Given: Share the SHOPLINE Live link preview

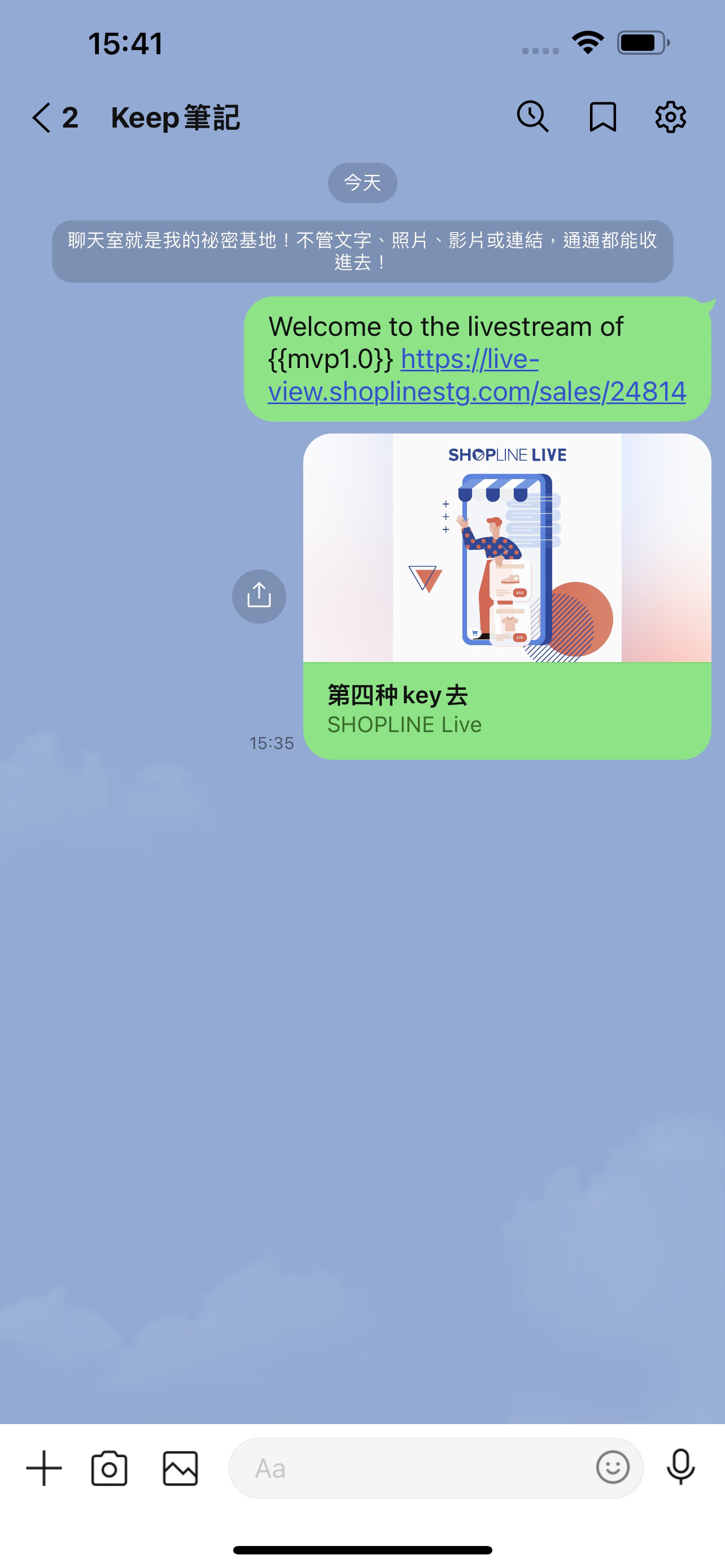Looking at the screenshot, I should [259, 596].
